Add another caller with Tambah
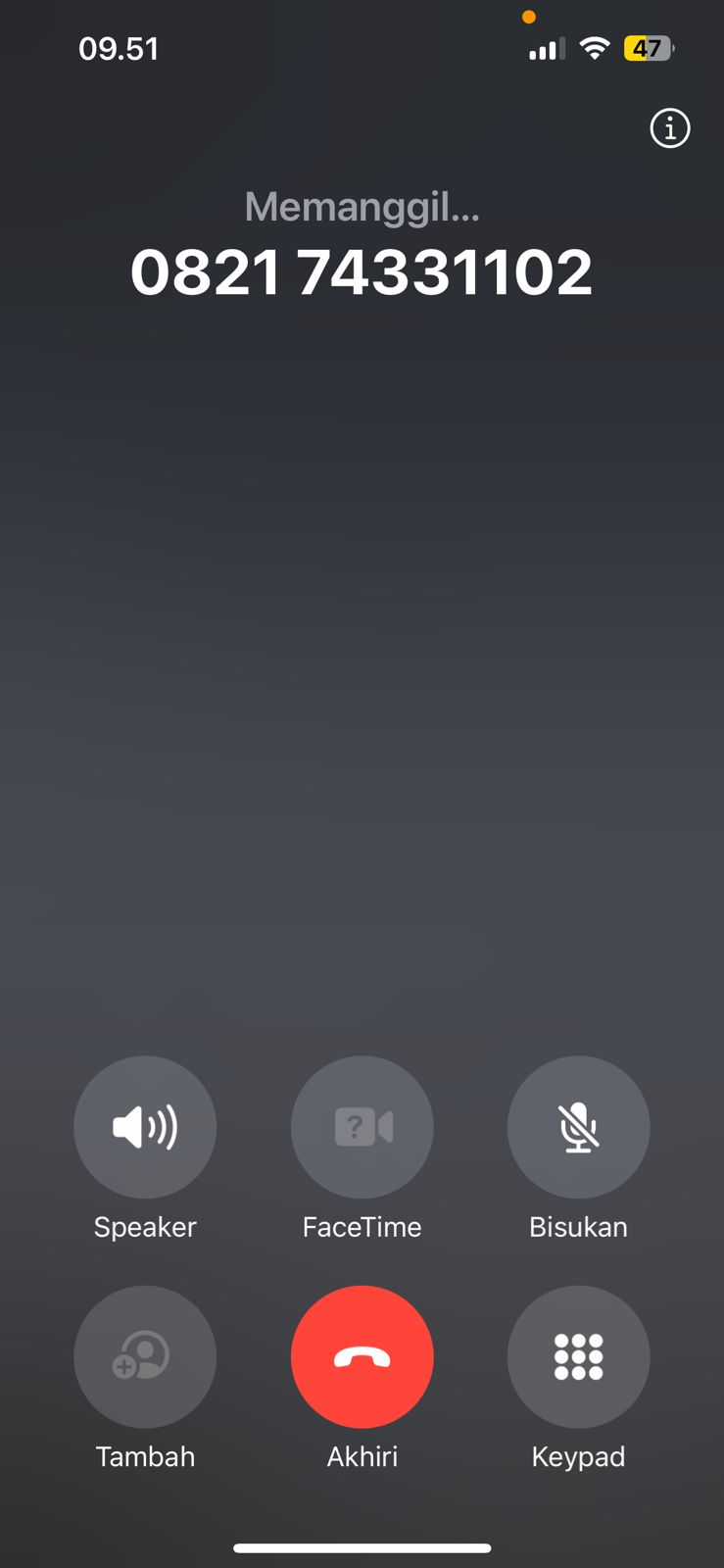The height and width of the screenshot is (1568, 724). (145, 1356)
